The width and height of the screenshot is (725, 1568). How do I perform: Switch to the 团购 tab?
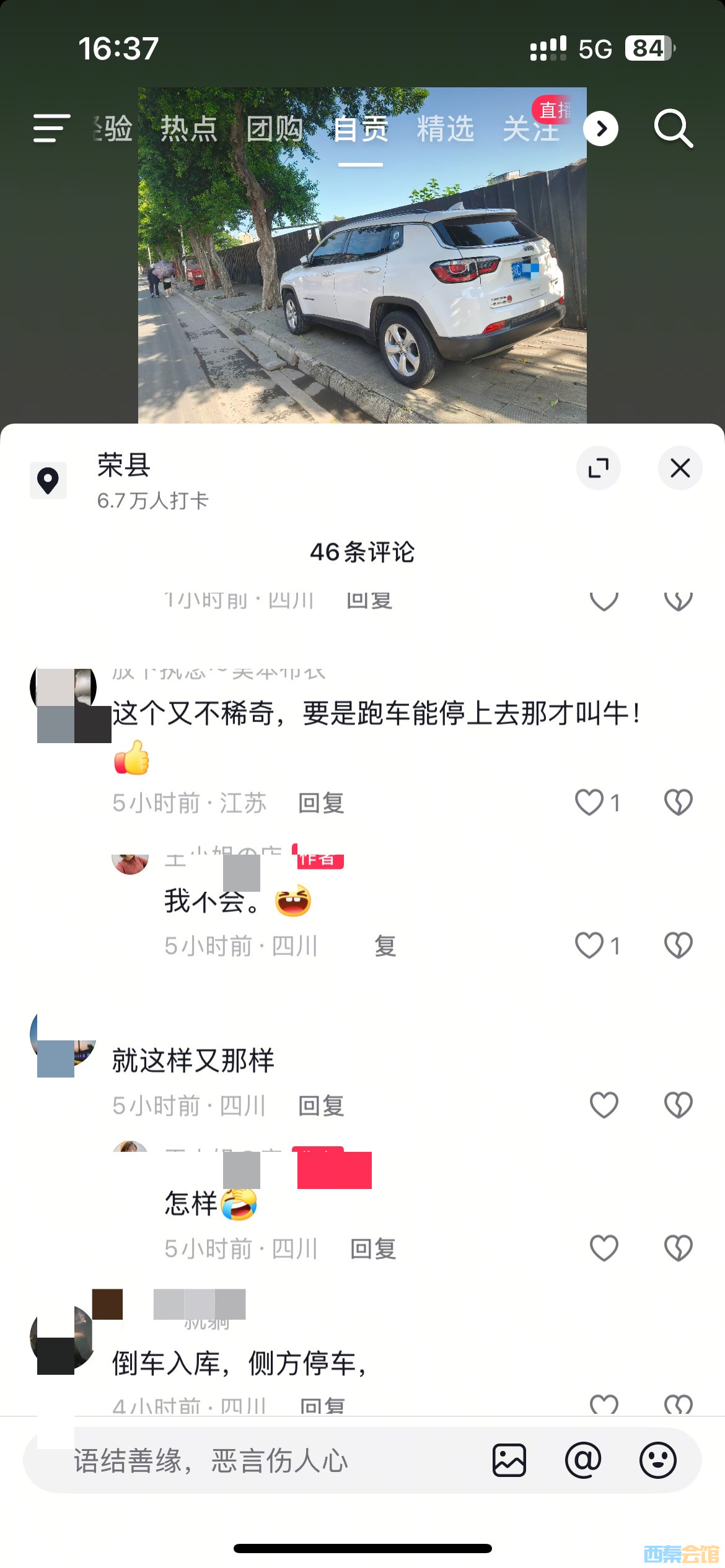point(275,129)
